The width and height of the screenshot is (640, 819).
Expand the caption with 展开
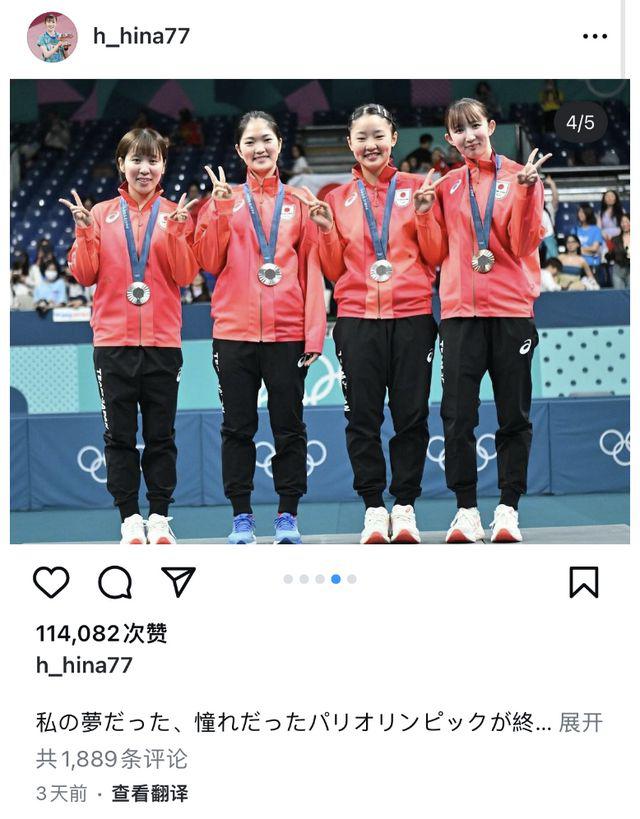[580, 723]
